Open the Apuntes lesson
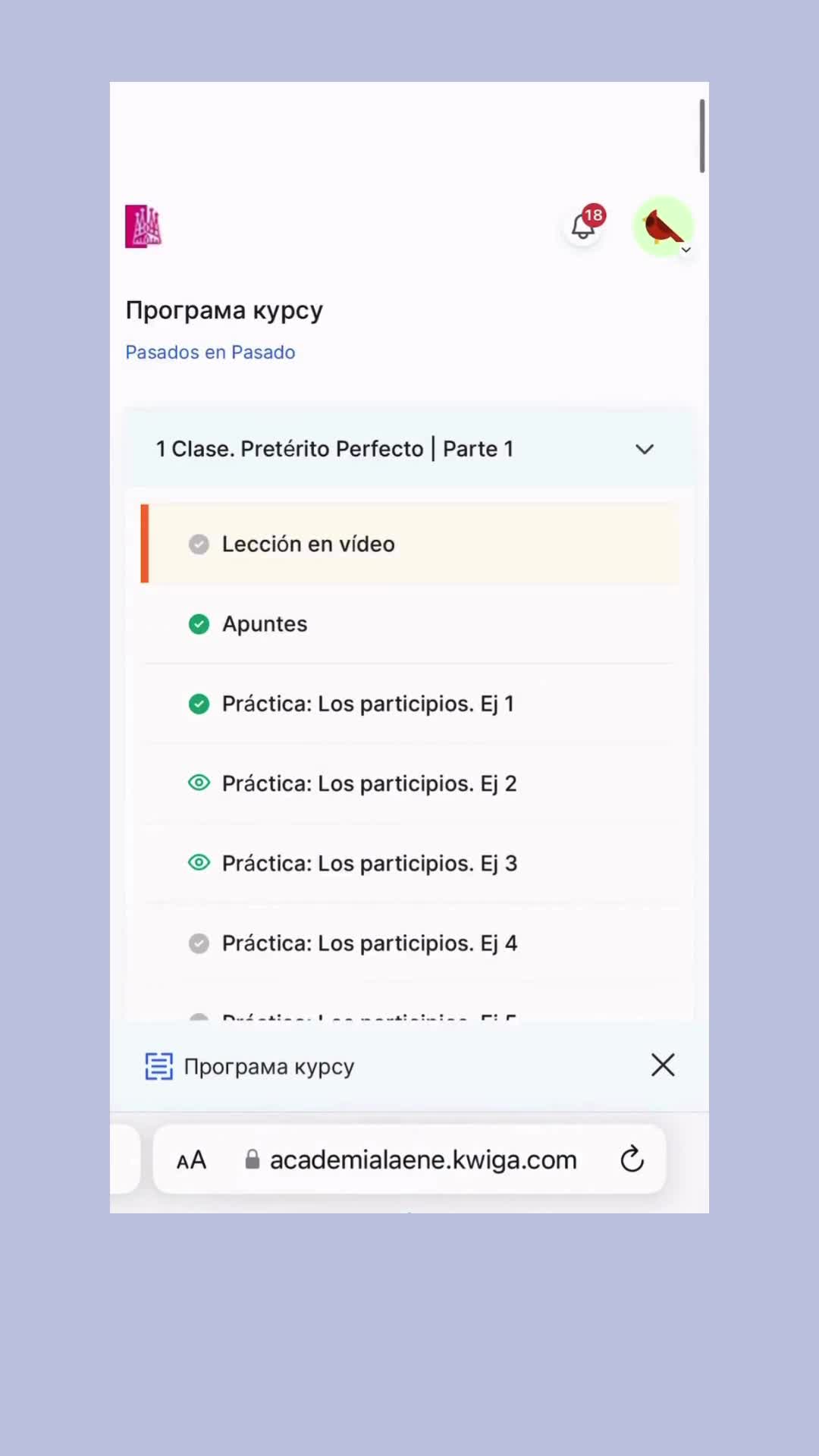Image resolution: width=819 pixels, height=1456 pixels. pos(409,624)
